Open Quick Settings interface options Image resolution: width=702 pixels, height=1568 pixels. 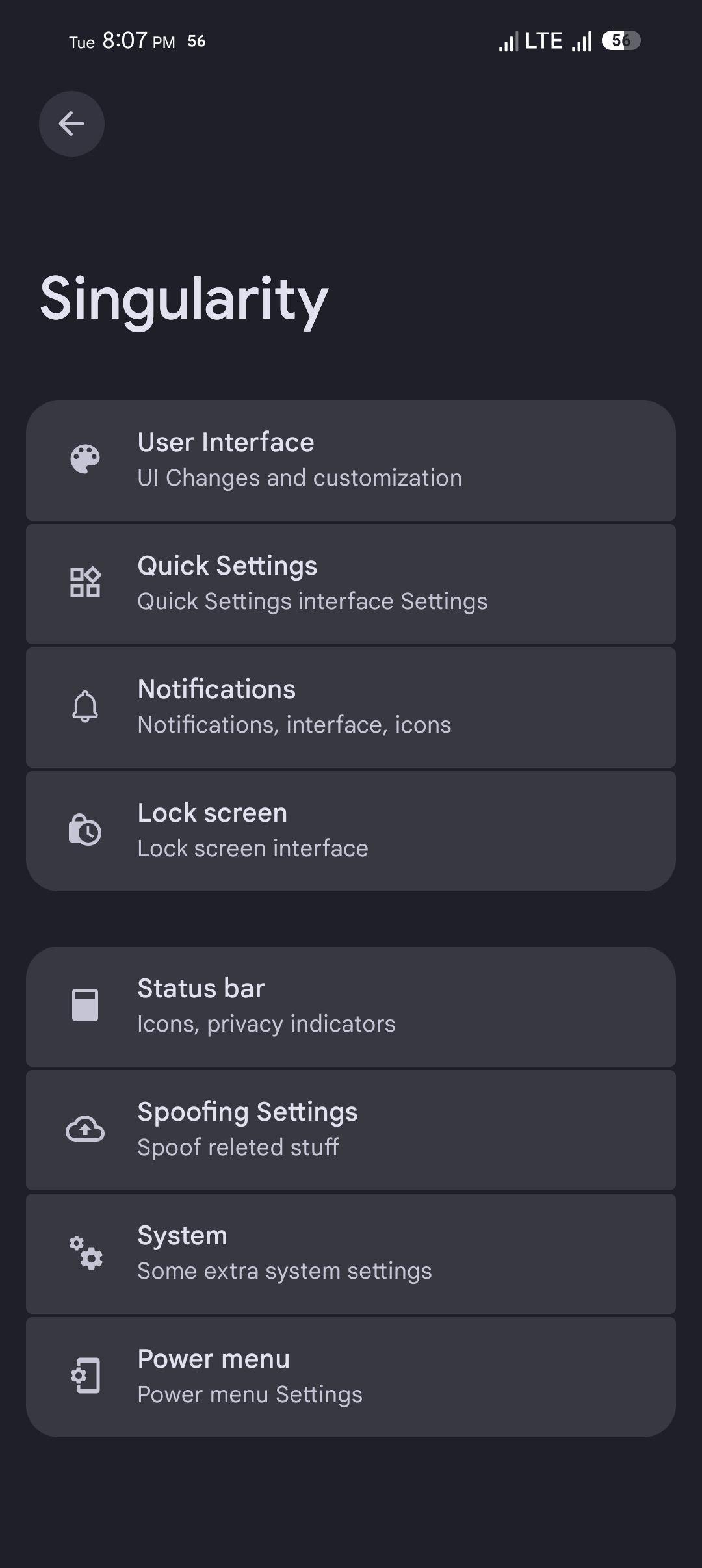click(351, 584)
